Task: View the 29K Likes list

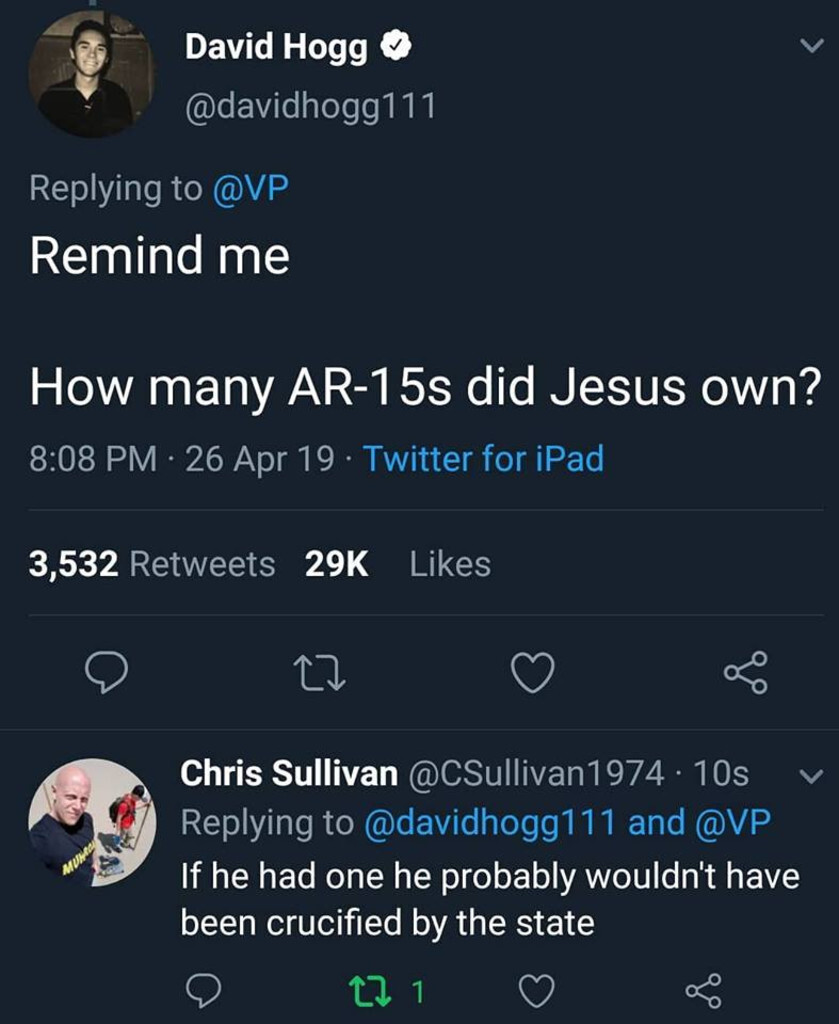Action: (398, 564)
